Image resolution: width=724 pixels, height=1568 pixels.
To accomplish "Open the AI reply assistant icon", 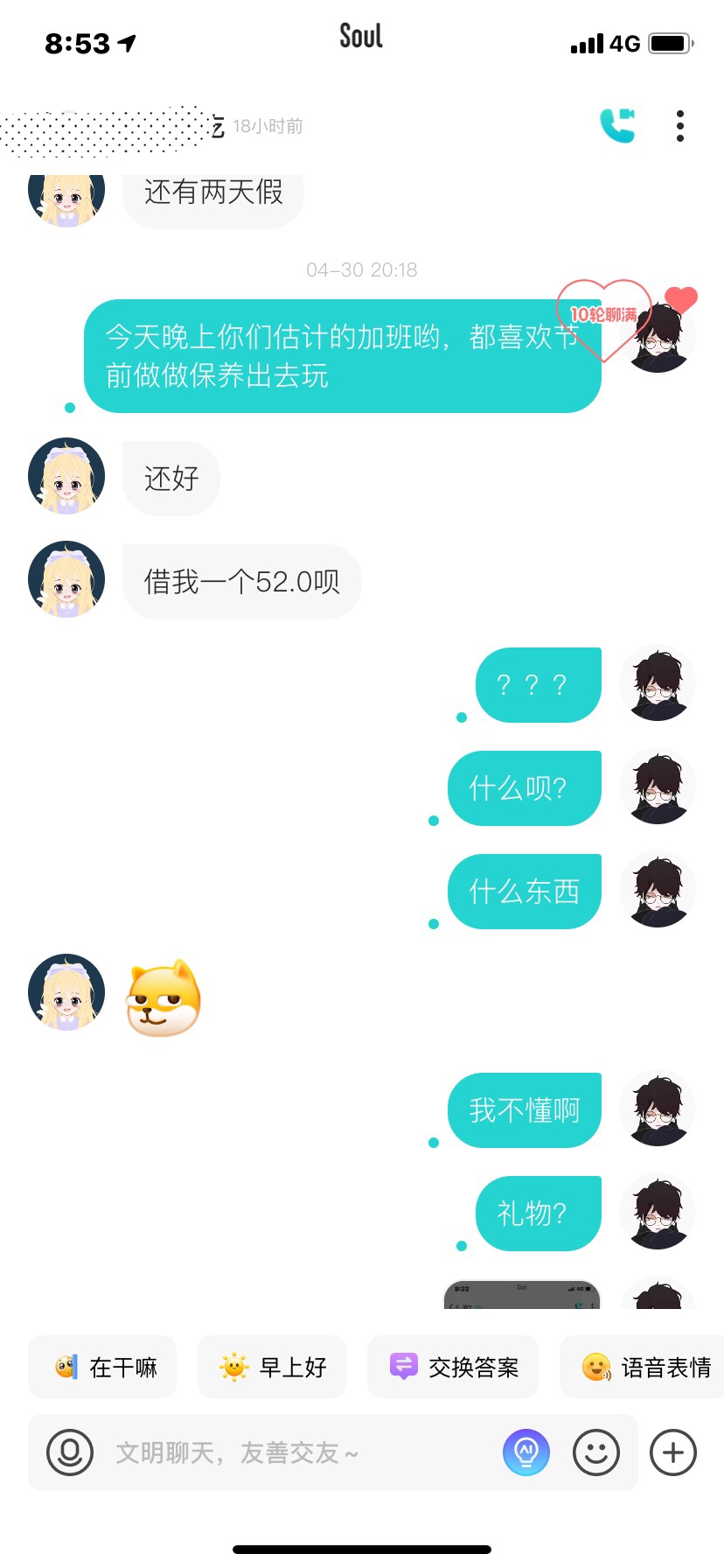I will click(x=526, y=1452).
